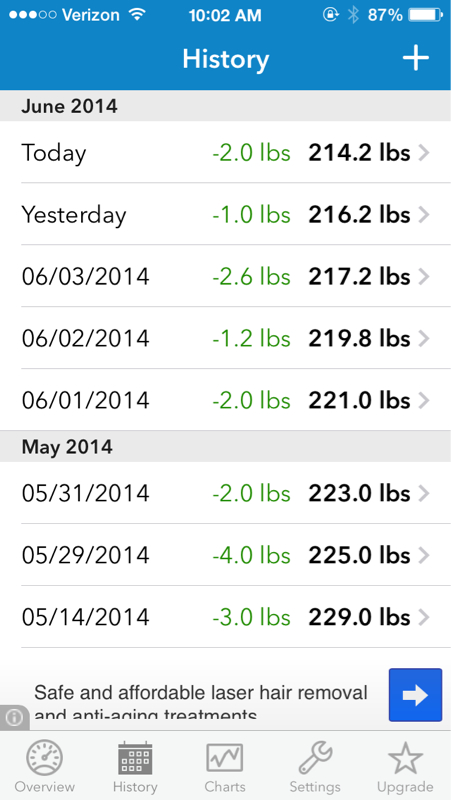Open Today's 214.2 lbs entry
451x800 pixels.
[x=226, y=153]
